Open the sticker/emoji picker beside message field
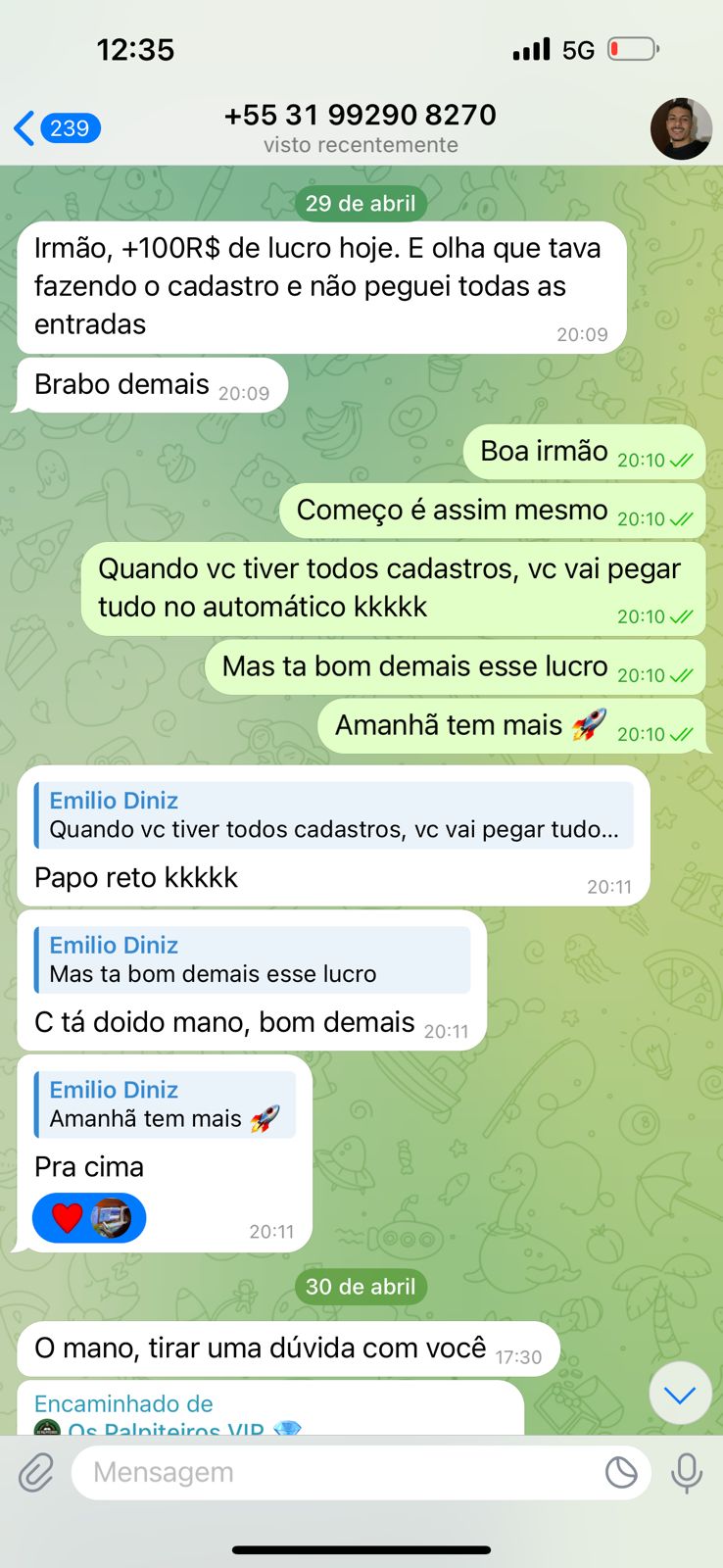The image size is (723, 1568). pyautogui.click(x=621, y=1472)
